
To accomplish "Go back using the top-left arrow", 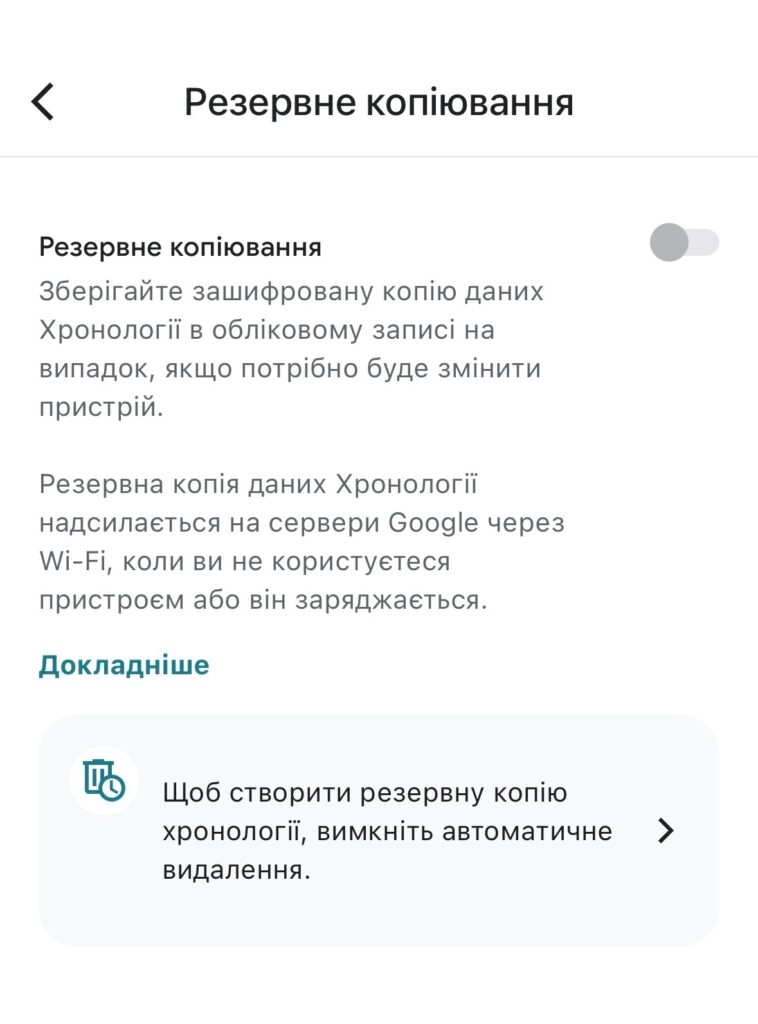I will pyautogui.click(x=42, y=102).
